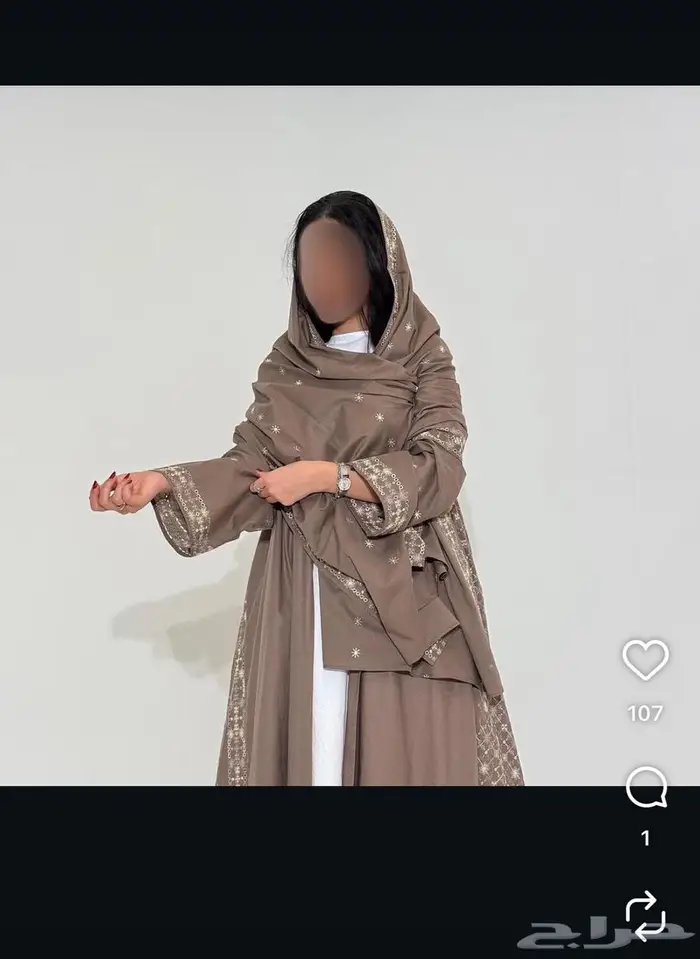This screenshot has width=700, height=959.
Task: Repost this photo
Action: 645,914
